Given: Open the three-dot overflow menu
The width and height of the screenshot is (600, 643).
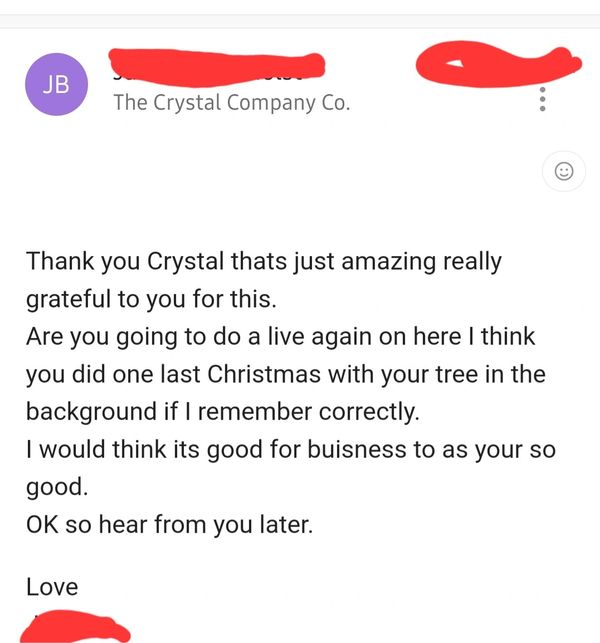Looking at the screenshot, I should pos(542,98).
